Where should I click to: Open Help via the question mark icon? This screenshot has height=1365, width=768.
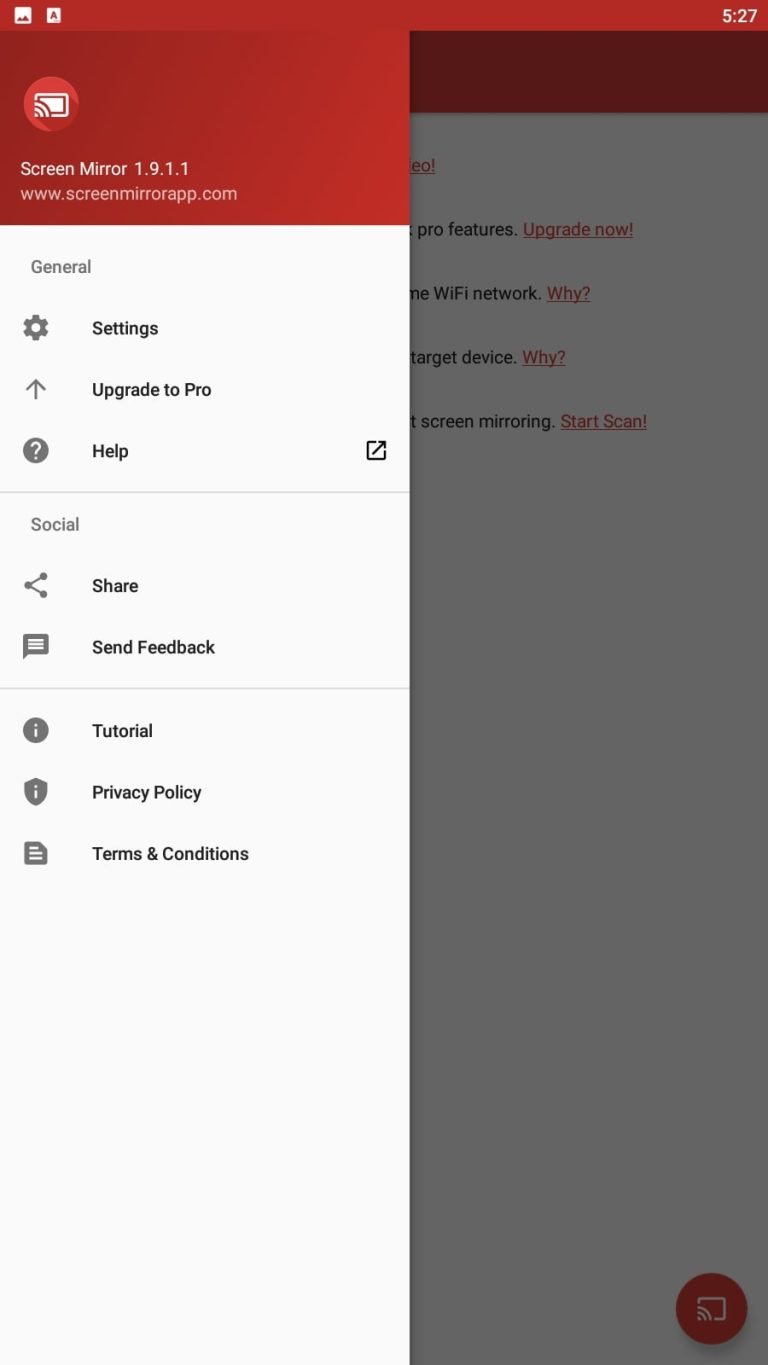tap(35, 450)
